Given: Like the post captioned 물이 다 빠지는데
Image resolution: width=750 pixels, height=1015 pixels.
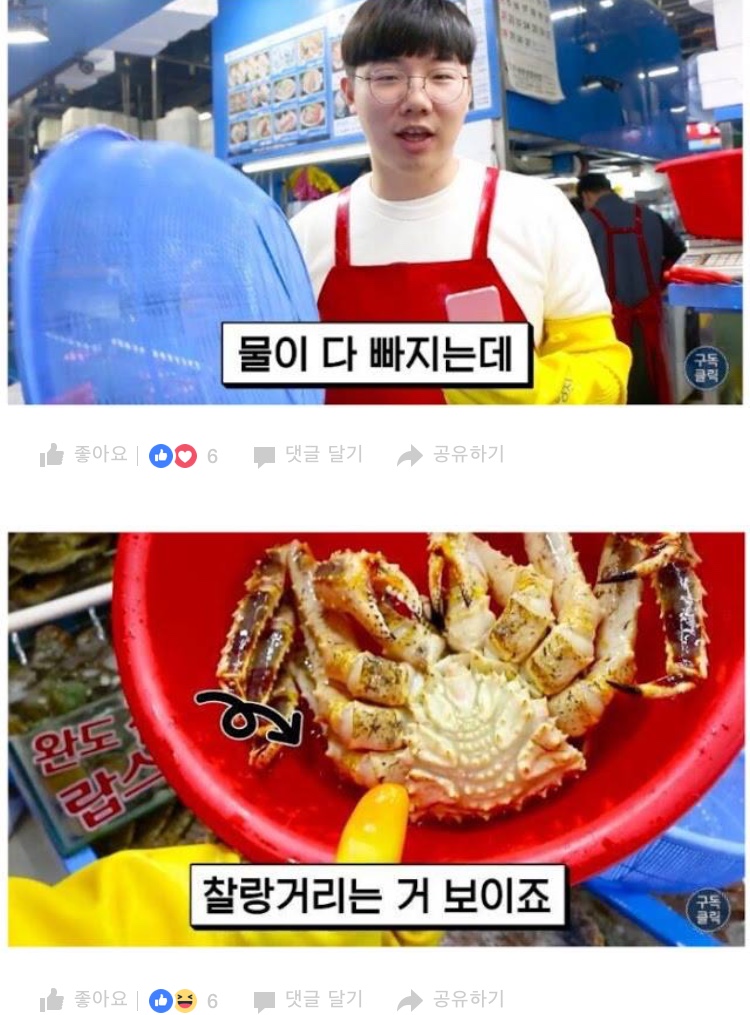Looking at the screenshot, I should [85, 456].
